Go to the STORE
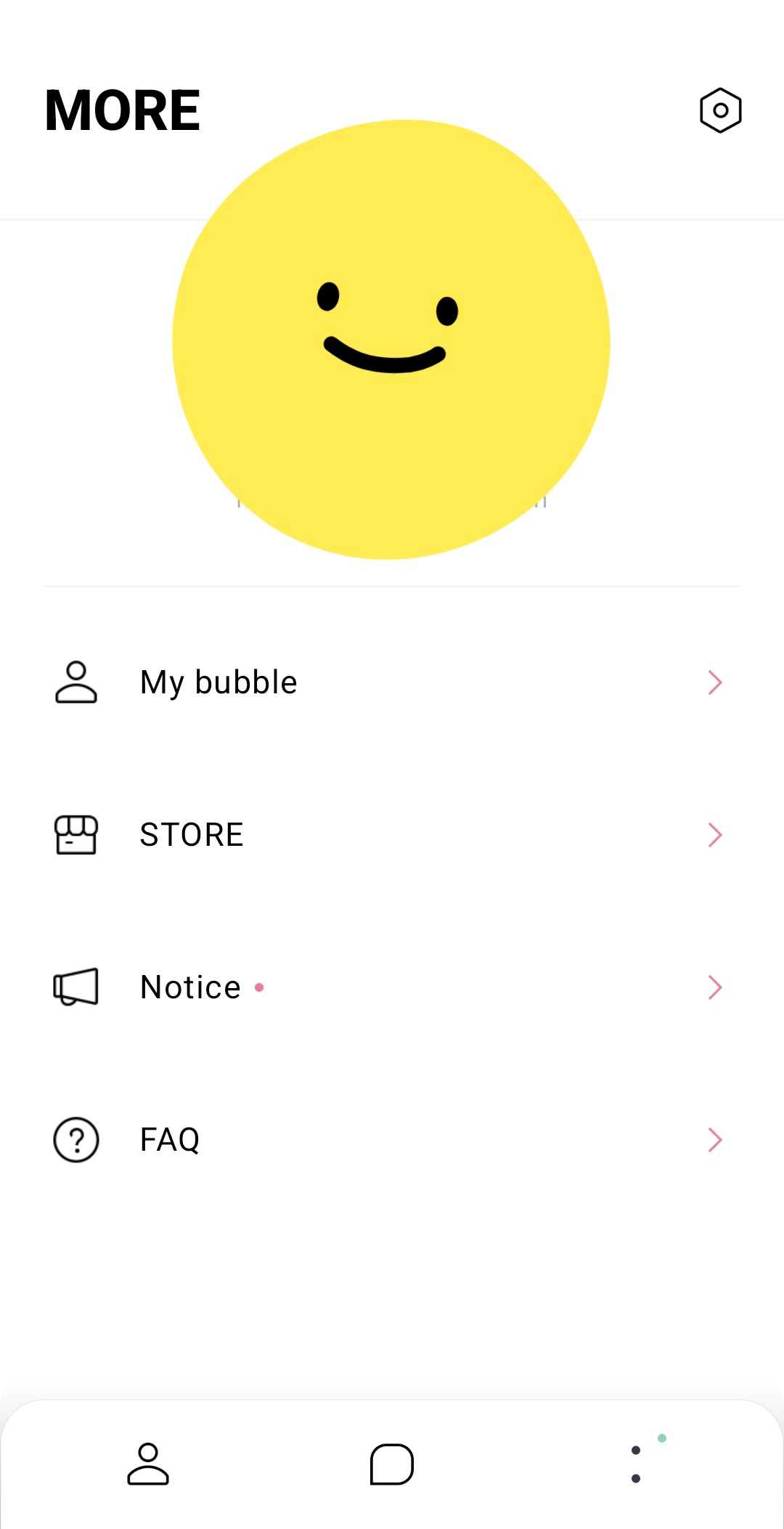Viewport: 784px width, 1529px height. (392, 835)
